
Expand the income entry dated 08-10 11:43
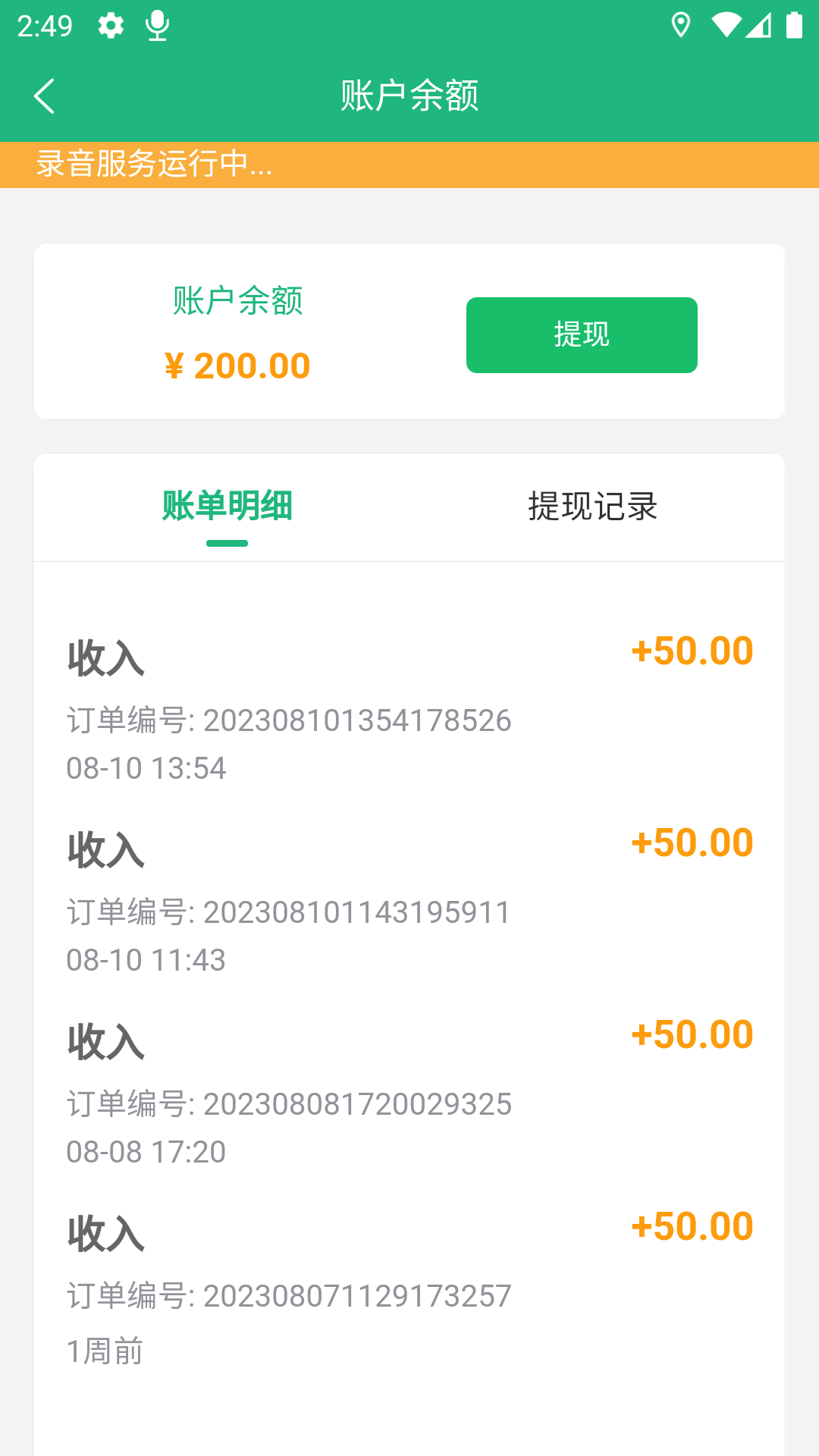tap(409, 895)
